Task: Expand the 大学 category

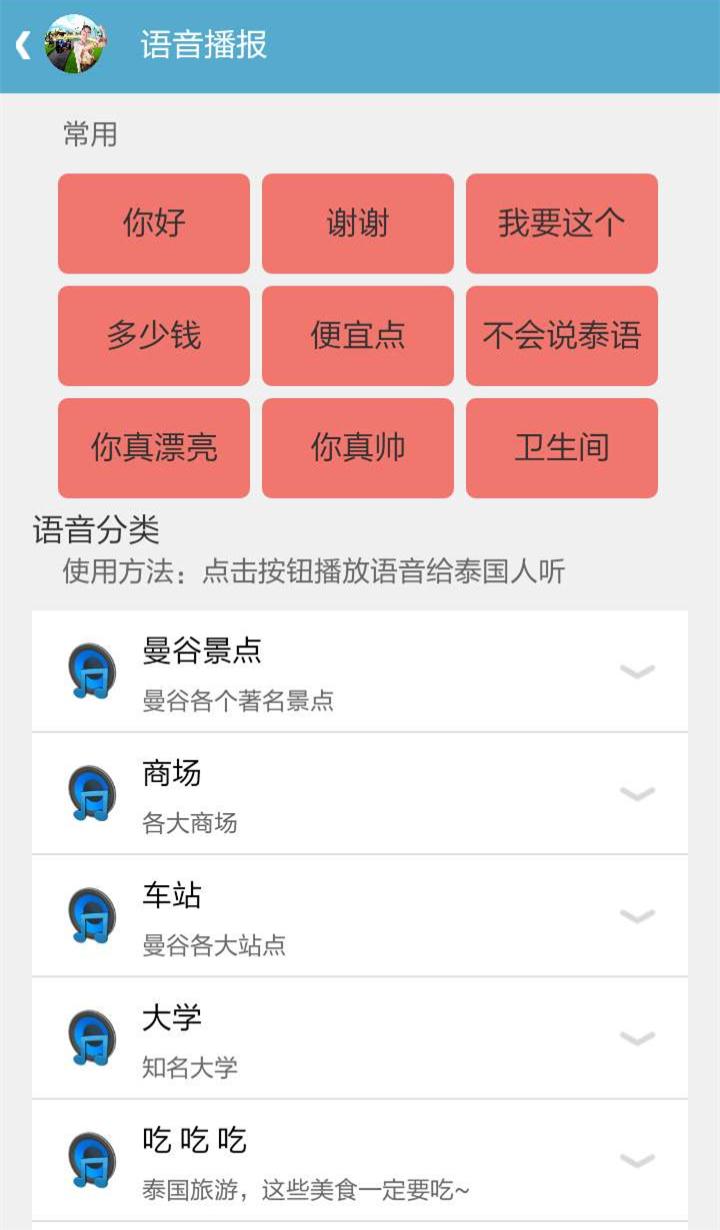Action: [360, 1038]
